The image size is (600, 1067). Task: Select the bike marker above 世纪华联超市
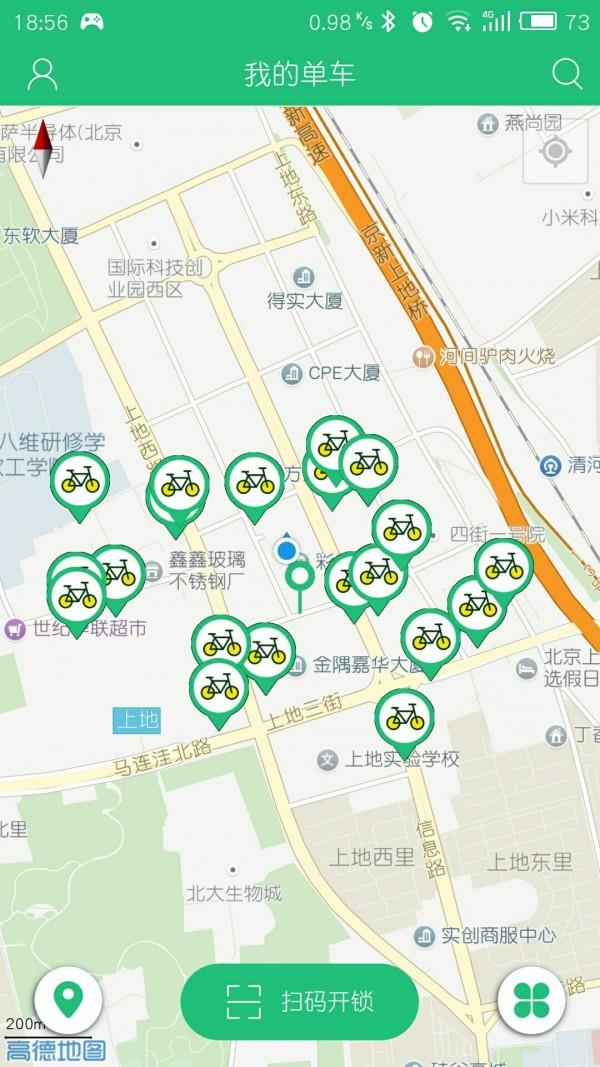76,596
